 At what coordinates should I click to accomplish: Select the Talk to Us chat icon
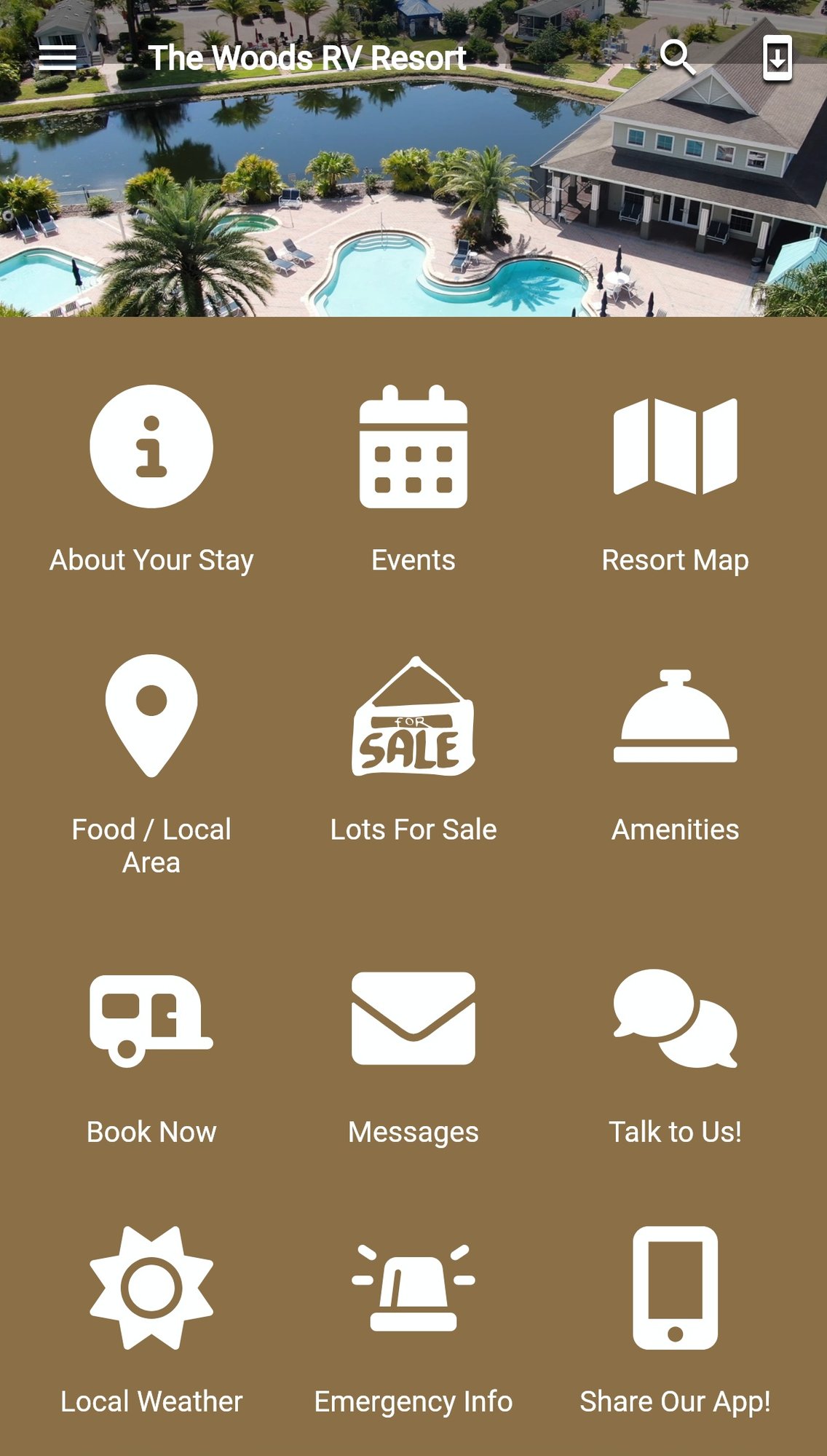(674, 1020)
